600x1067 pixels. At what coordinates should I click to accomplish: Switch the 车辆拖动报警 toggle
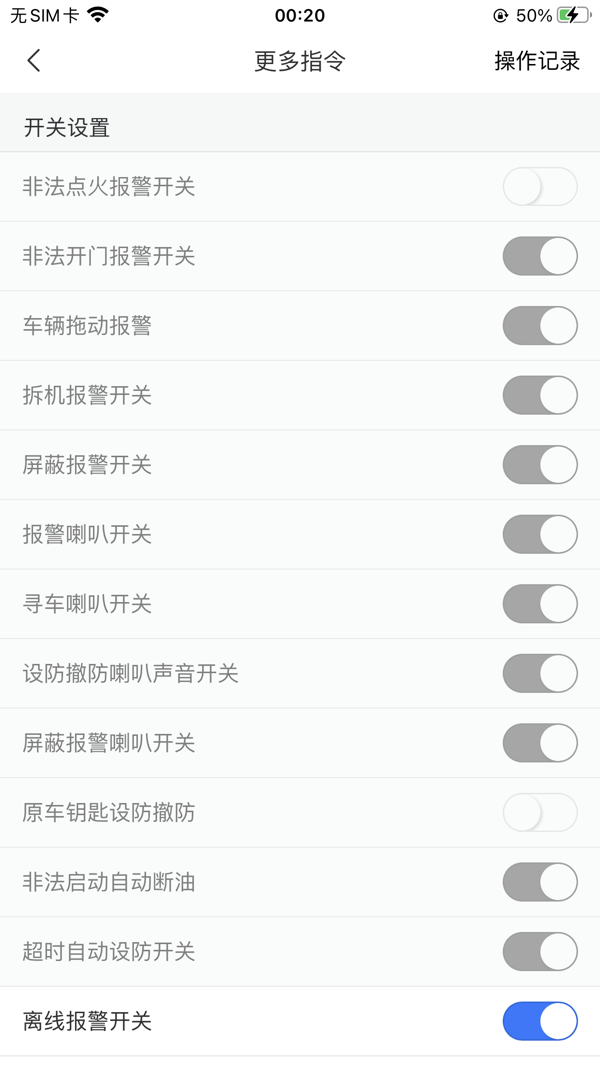[540, 326]
